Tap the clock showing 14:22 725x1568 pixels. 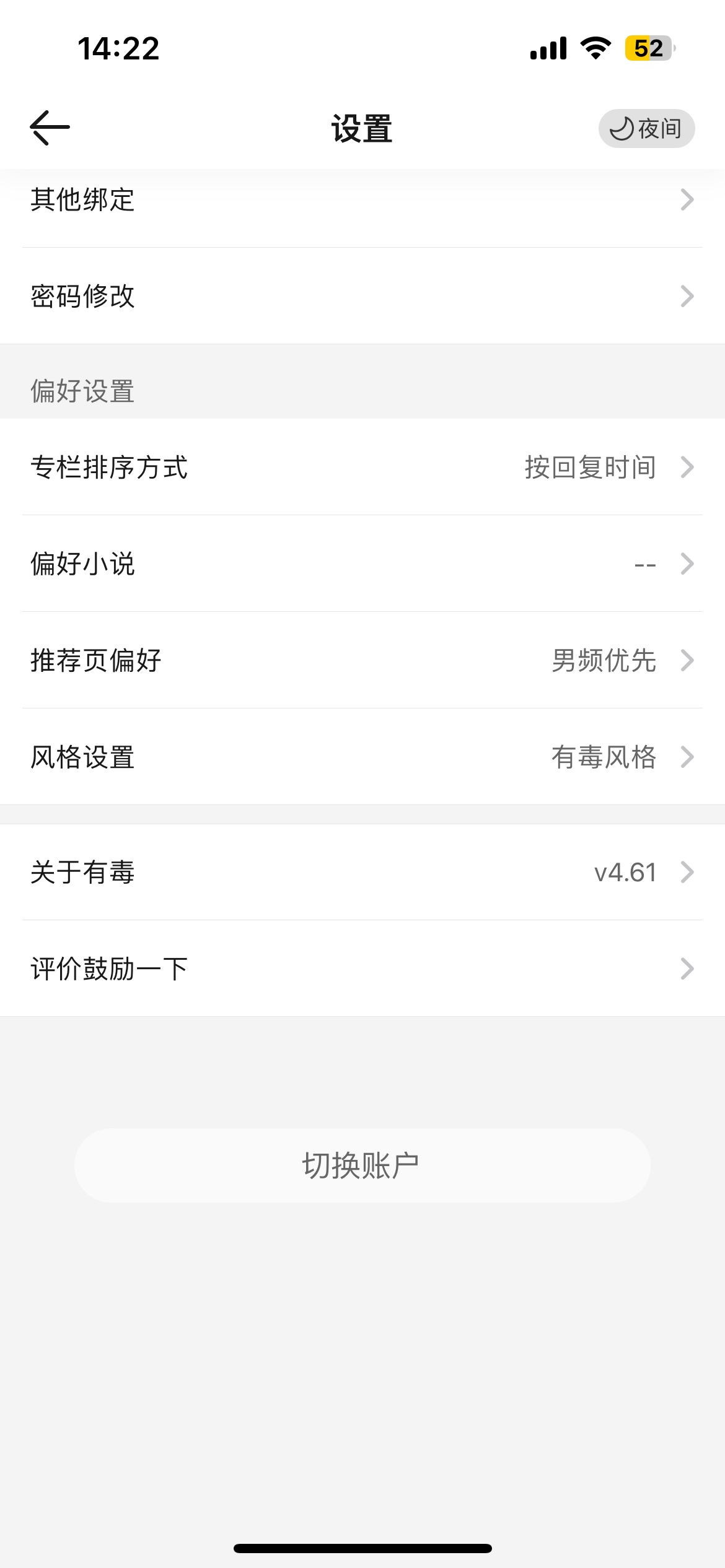pyautogui.click(x=118, y=50)
